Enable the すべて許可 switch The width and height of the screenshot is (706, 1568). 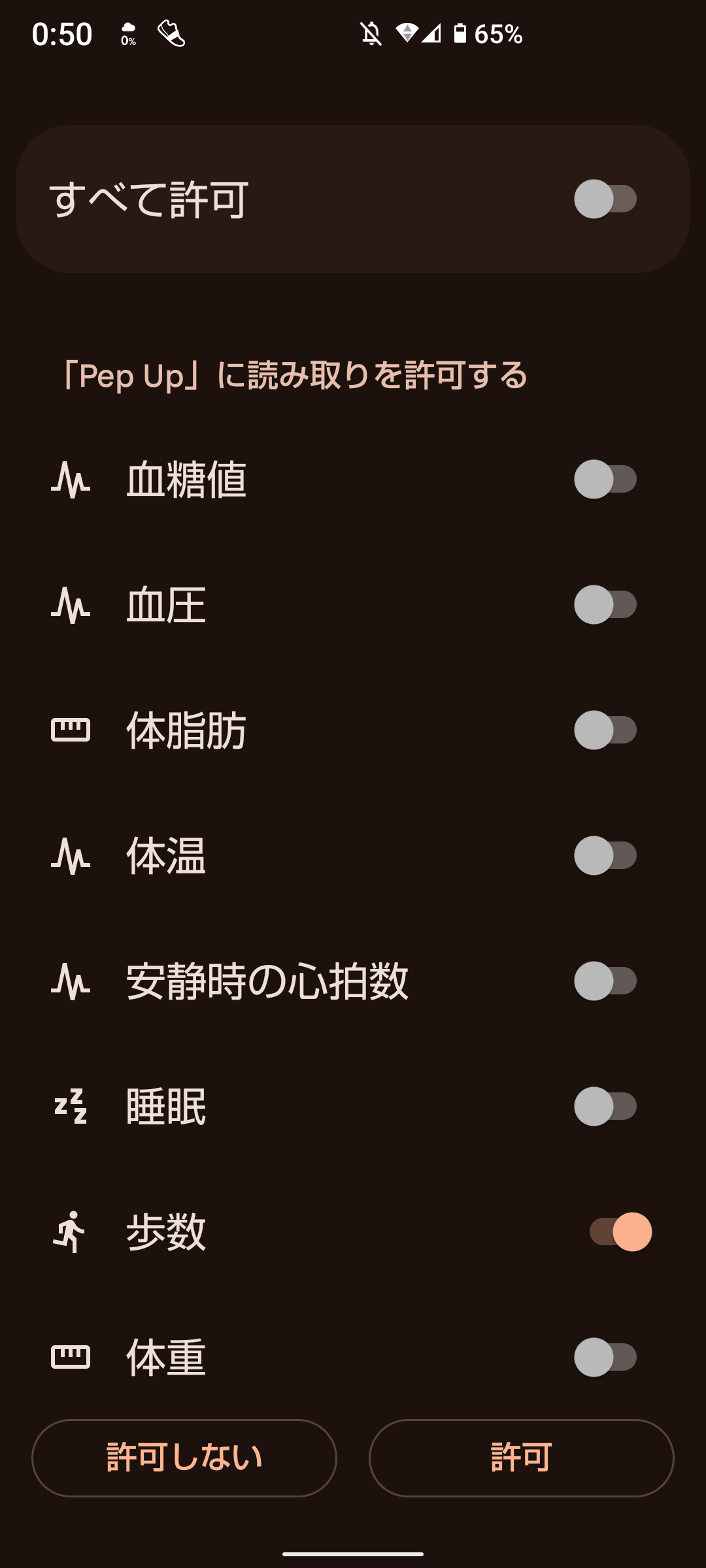(x=606, y=199)
